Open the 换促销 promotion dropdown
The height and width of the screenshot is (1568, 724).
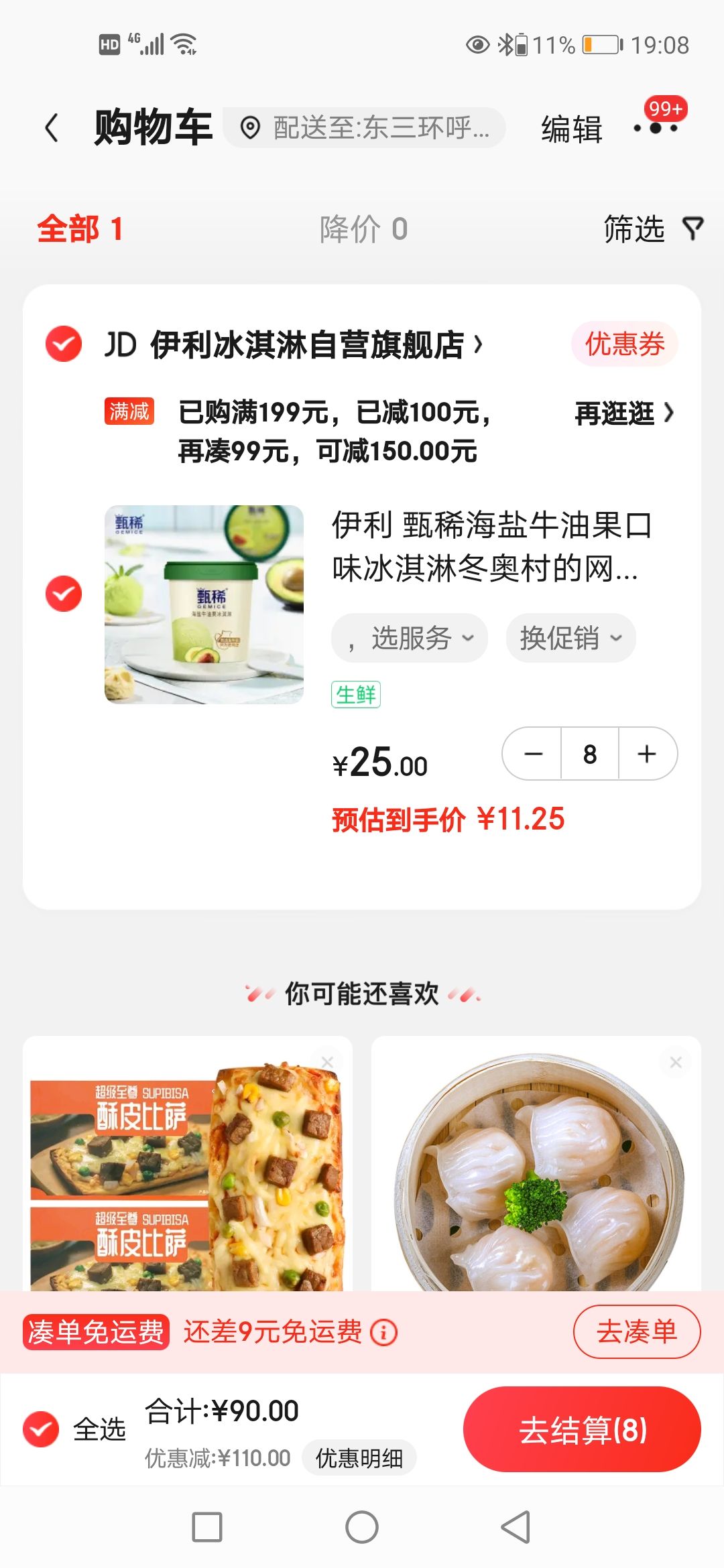[569, 638]
